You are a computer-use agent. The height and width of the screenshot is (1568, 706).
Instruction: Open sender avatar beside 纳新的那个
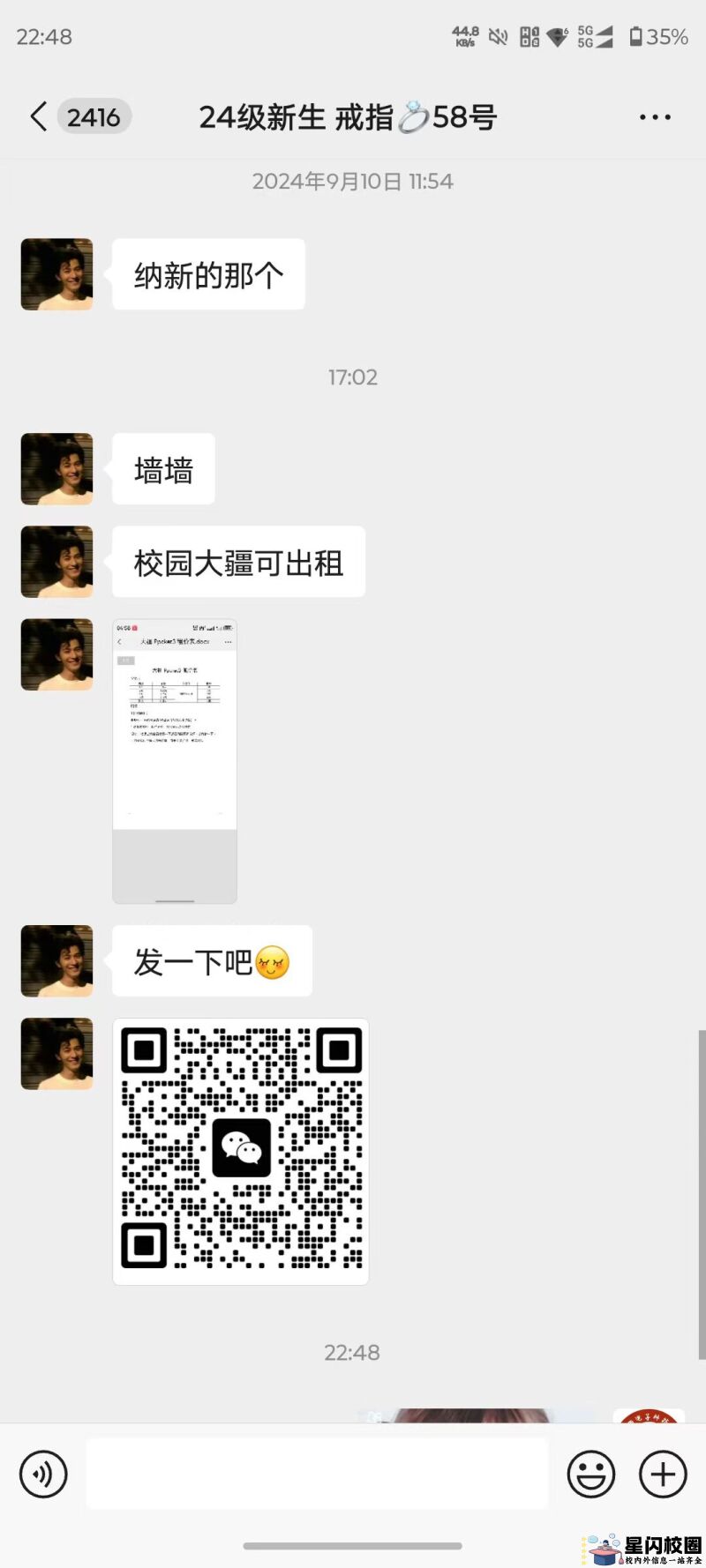[x=57, y=274]
